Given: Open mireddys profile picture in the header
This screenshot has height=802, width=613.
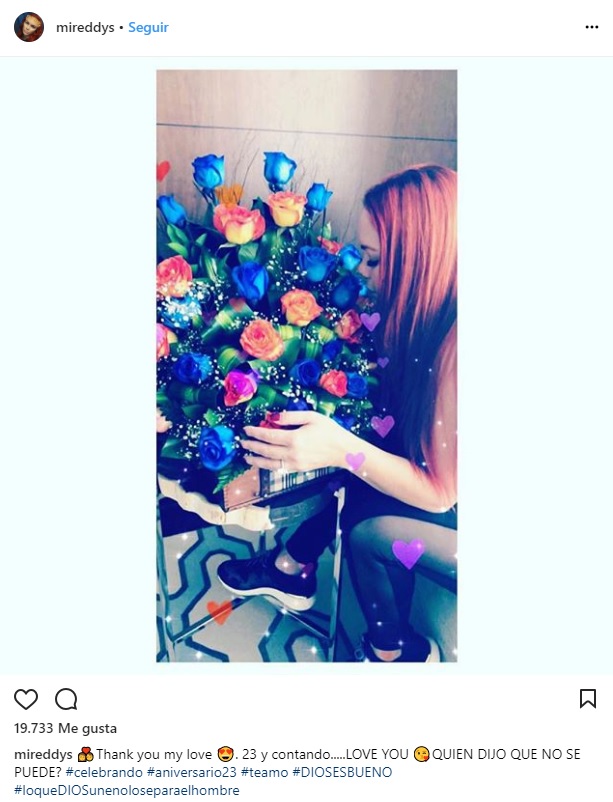Looking at the screenshot, I should coord(29,27).
